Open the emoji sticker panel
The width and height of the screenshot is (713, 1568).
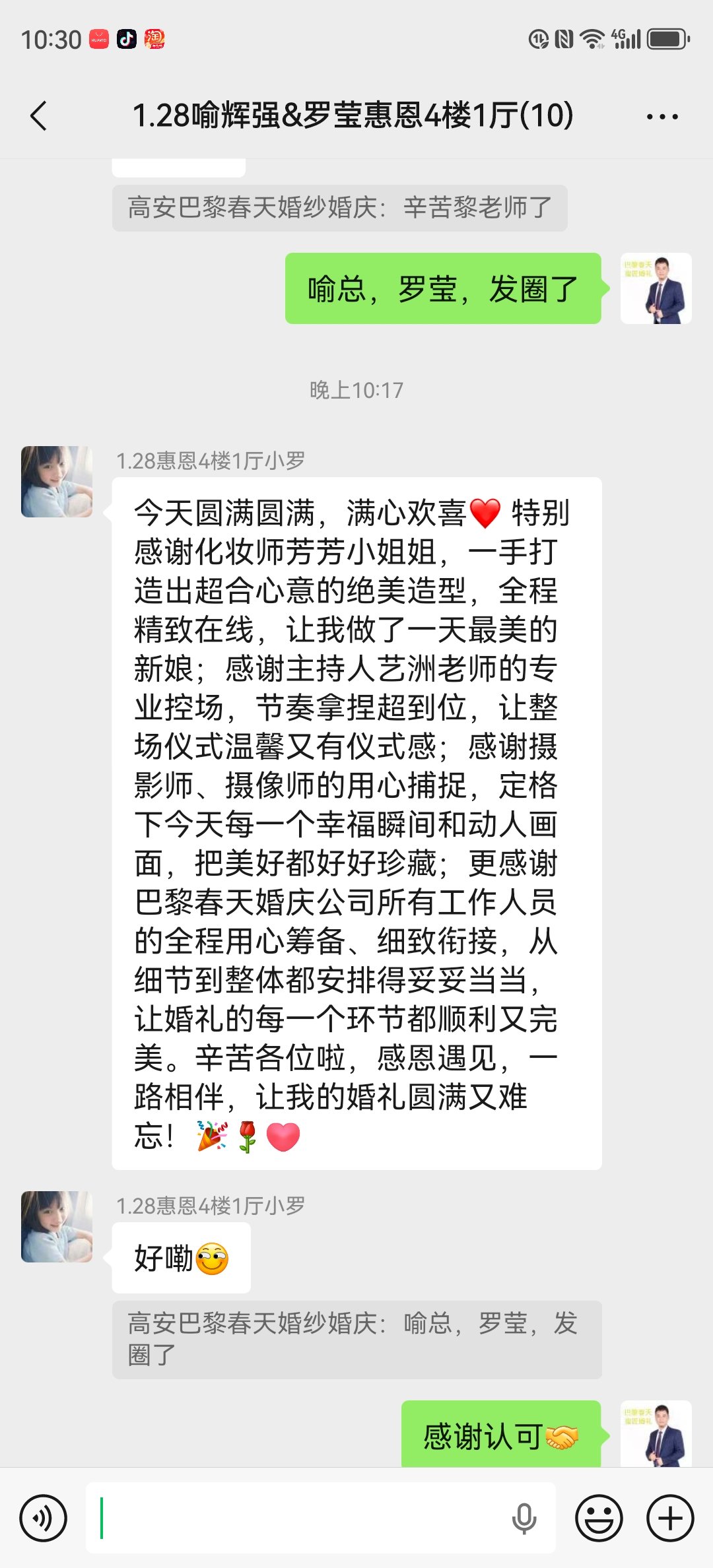[x=599, y=1518]
